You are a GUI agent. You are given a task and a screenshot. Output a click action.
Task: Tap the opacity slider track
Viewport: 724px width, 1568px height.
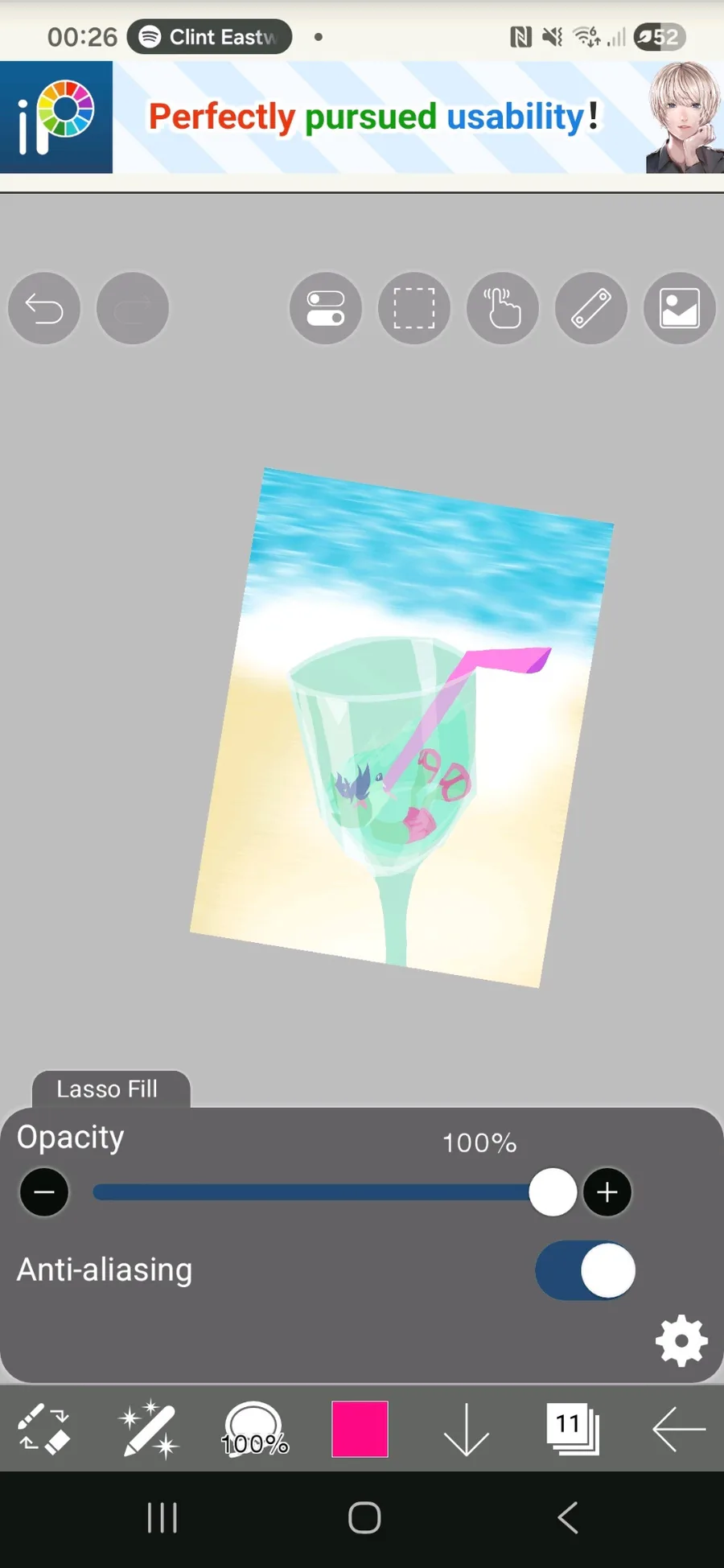[322, 1191]
